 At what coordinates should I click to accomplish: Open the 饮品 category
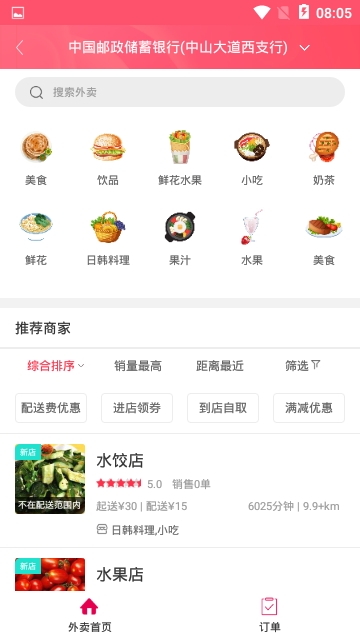[108, 158]
